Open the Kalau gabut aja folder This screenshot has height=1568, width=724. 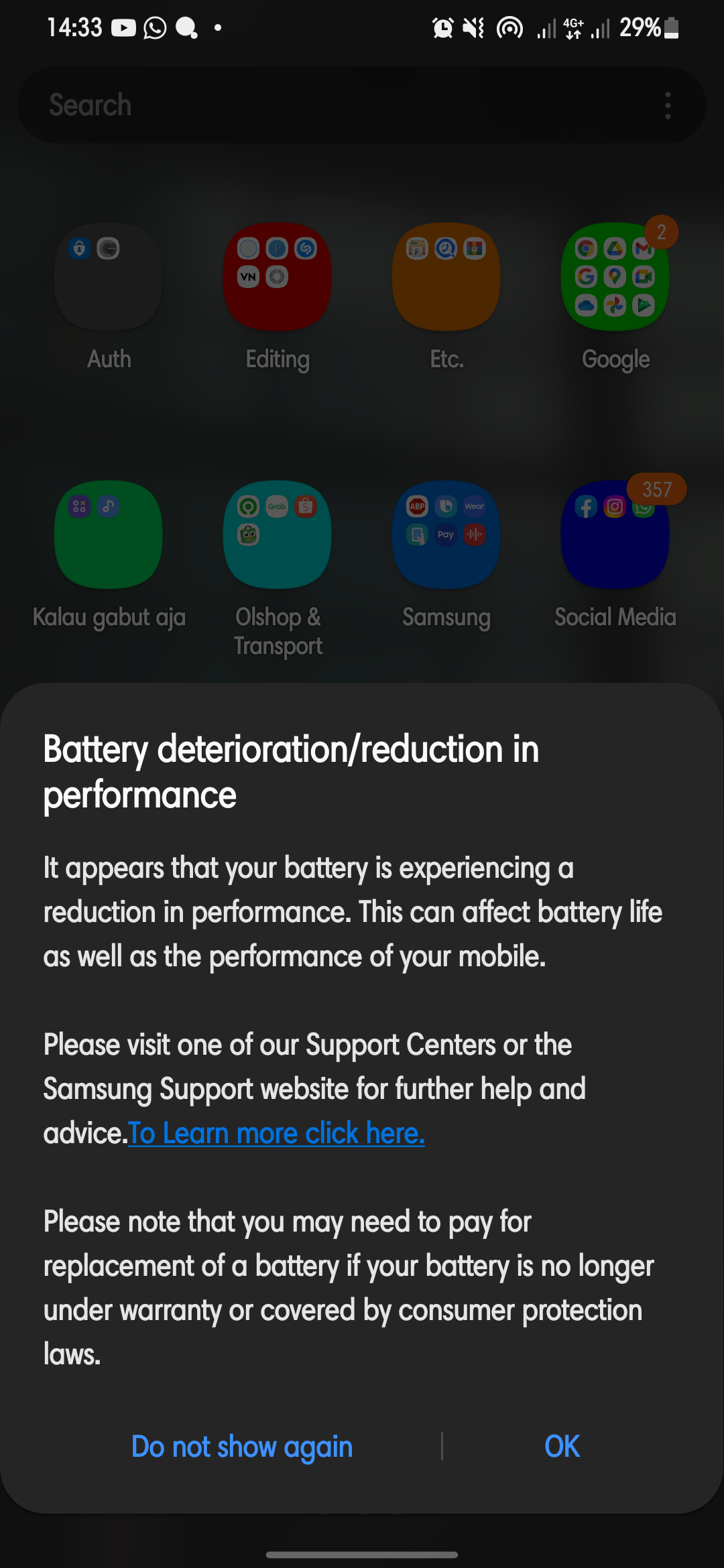click(107, 535)
